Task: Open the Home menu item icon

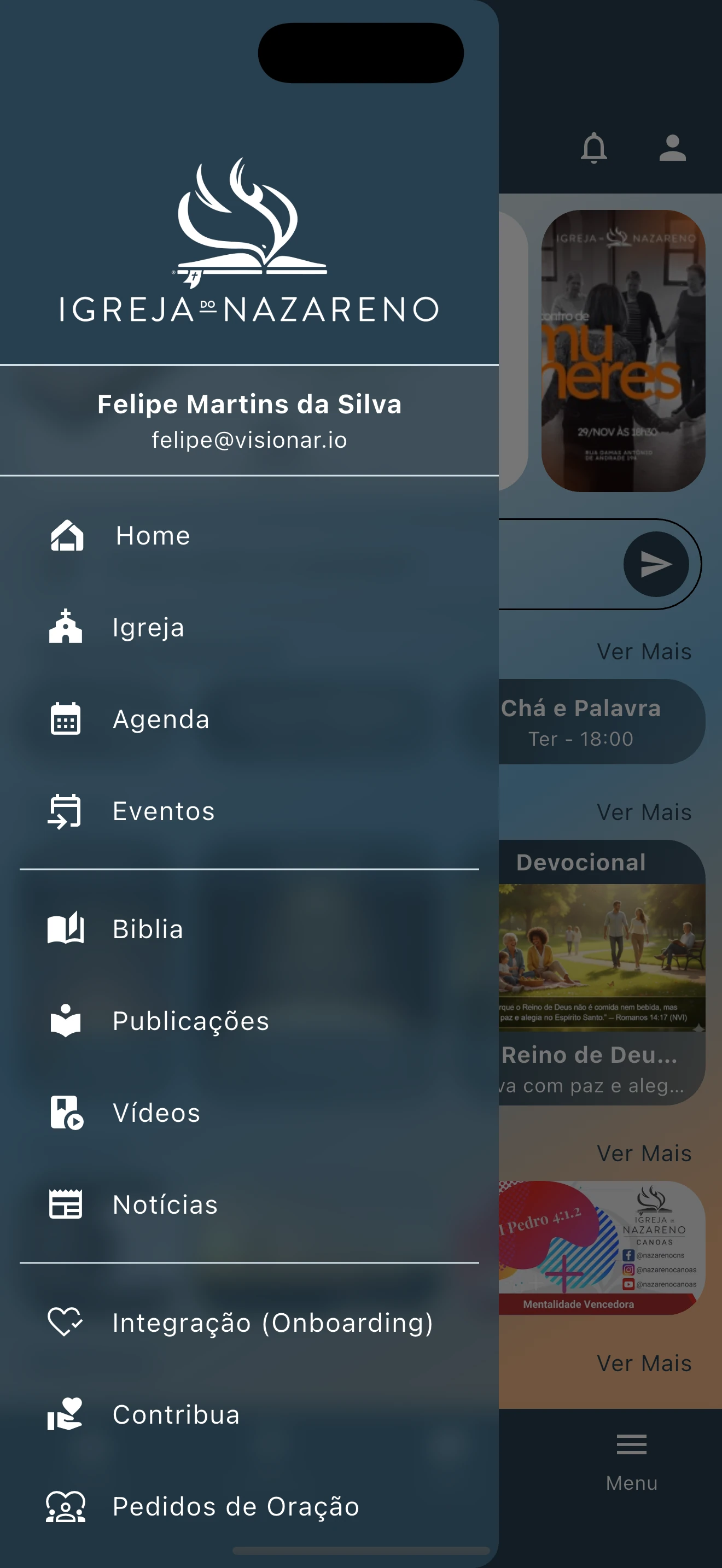Action: tap(67, 536)
